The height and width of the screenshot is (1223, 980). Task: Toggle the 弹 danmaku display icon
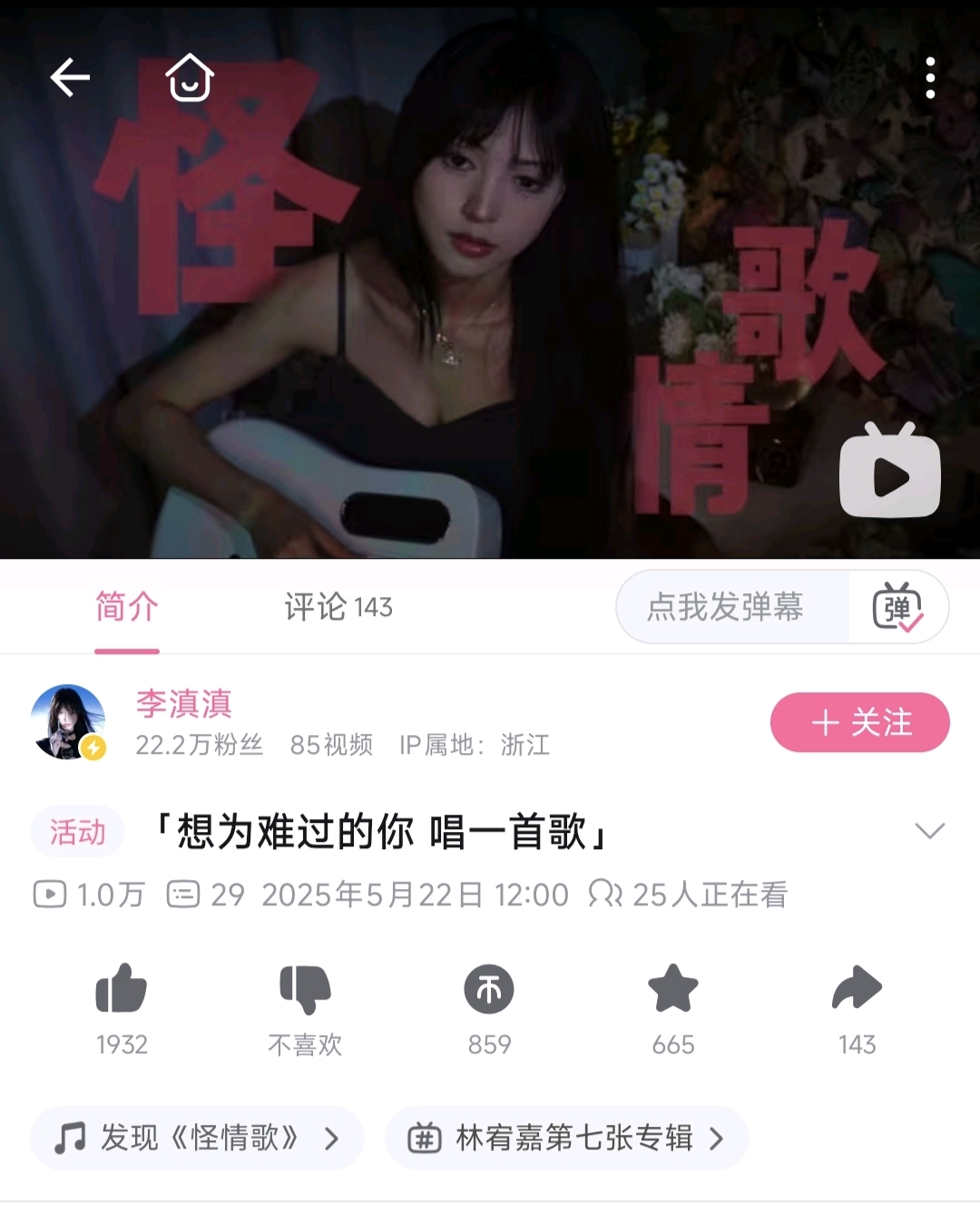click(x=897, y=607)
